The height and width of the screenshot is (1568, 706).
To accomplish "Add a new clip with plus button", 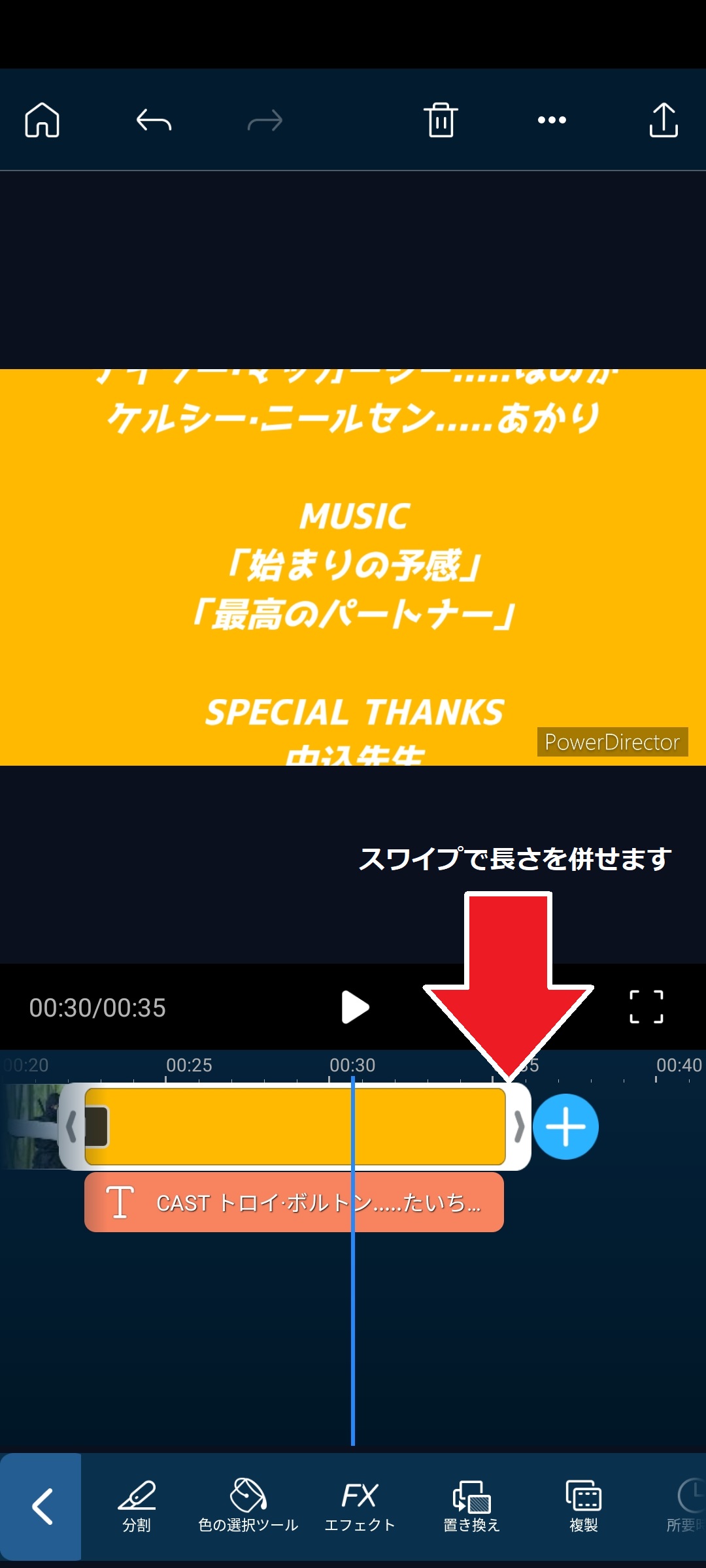I will point(565,1126).
